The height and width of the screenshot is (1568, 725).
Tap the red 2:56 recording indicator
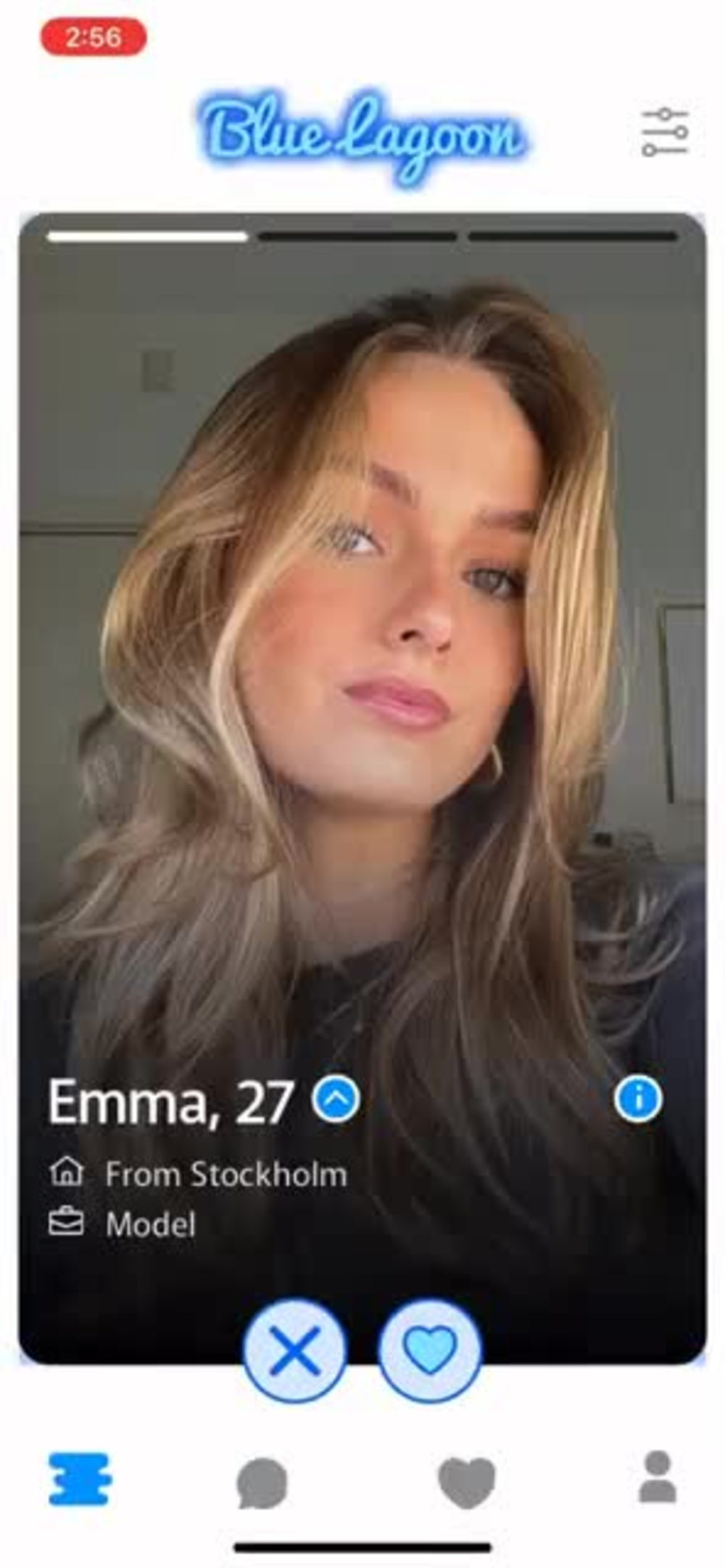[94, 37]
